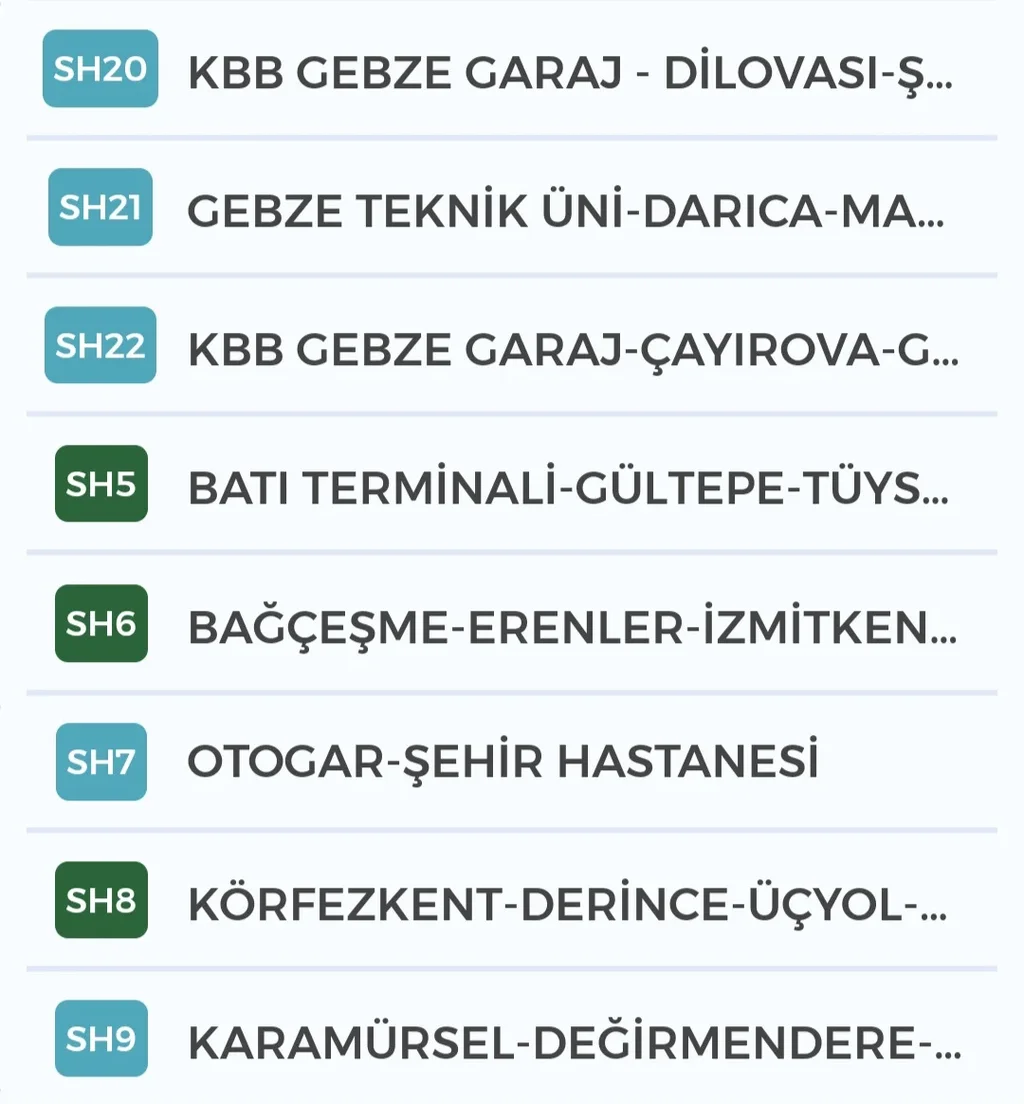1024x1104 pixels.
Task: Select the SH21 route badge
Action: pos(99,209)
